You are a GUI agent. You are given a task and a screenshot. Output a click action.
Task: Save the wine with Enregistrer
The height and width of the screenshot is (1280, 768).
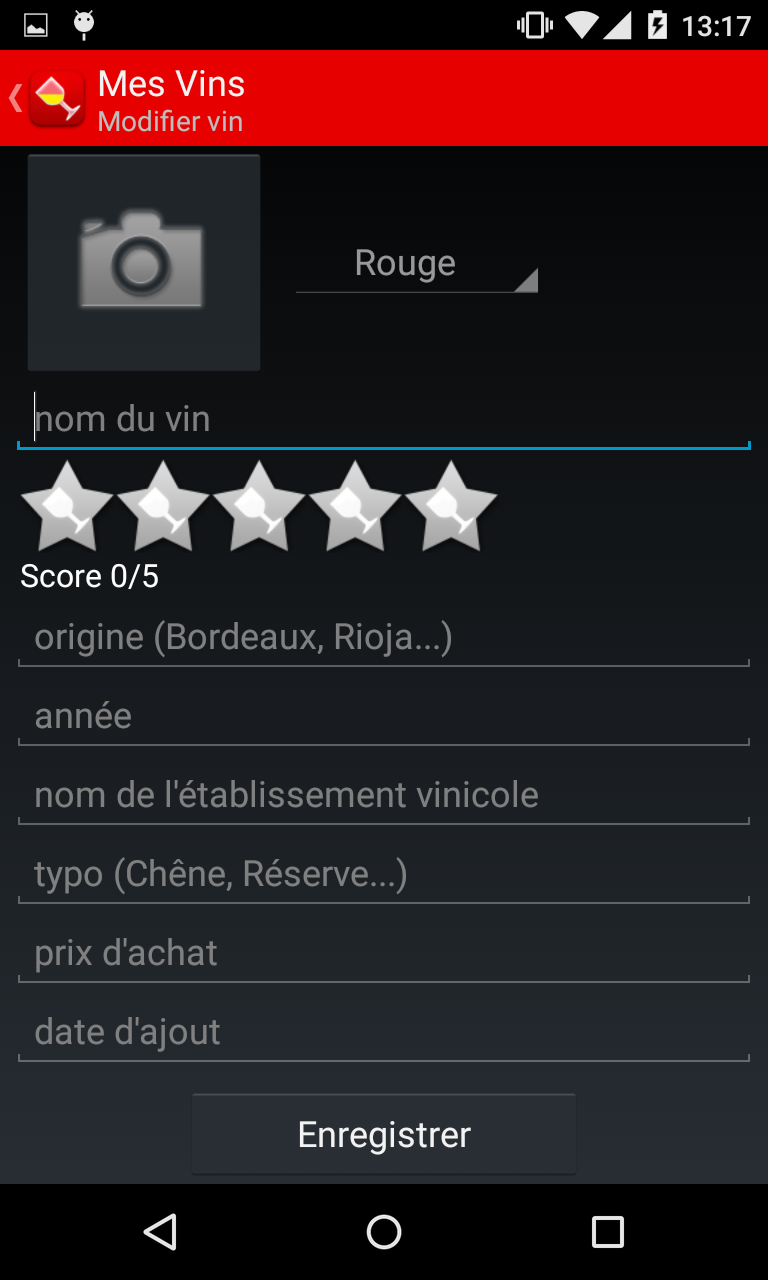coord(384,1135)
